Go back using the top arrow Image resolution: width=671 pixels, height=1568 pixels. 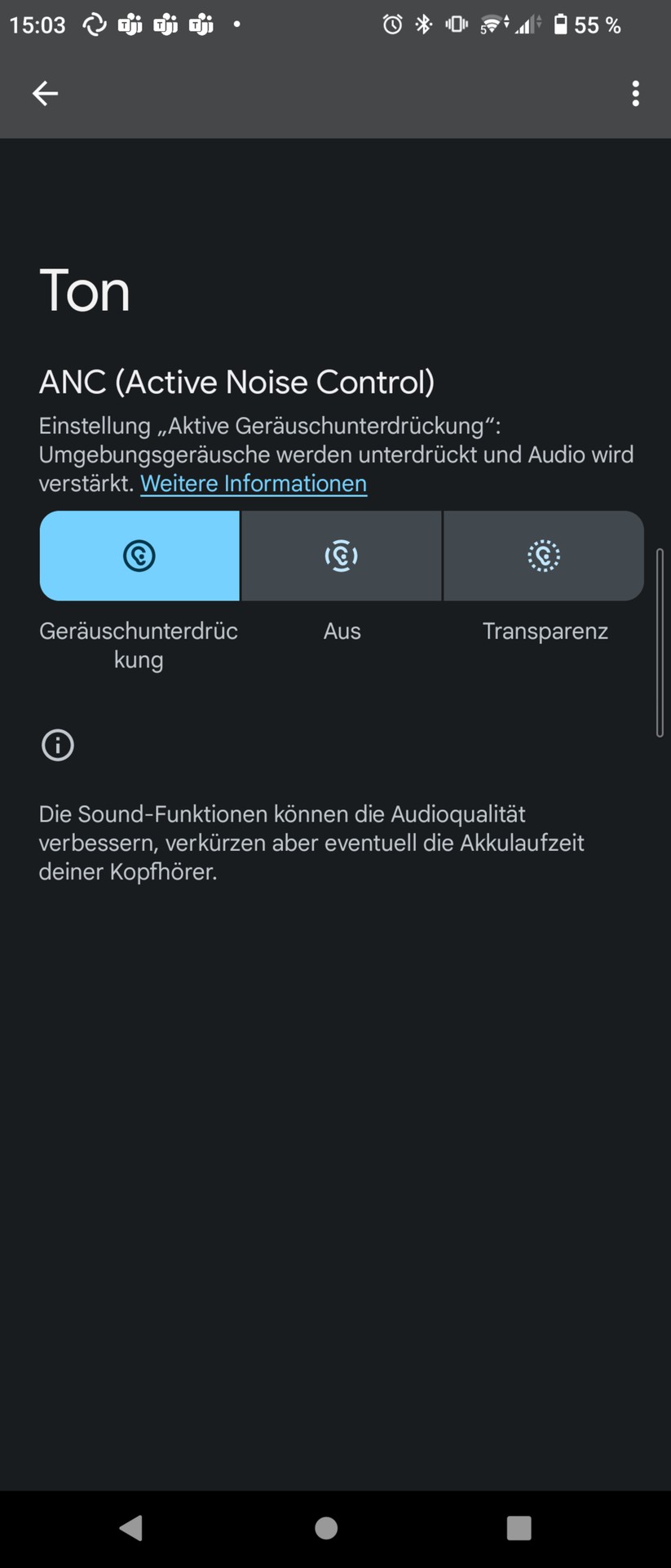[45, 94]
